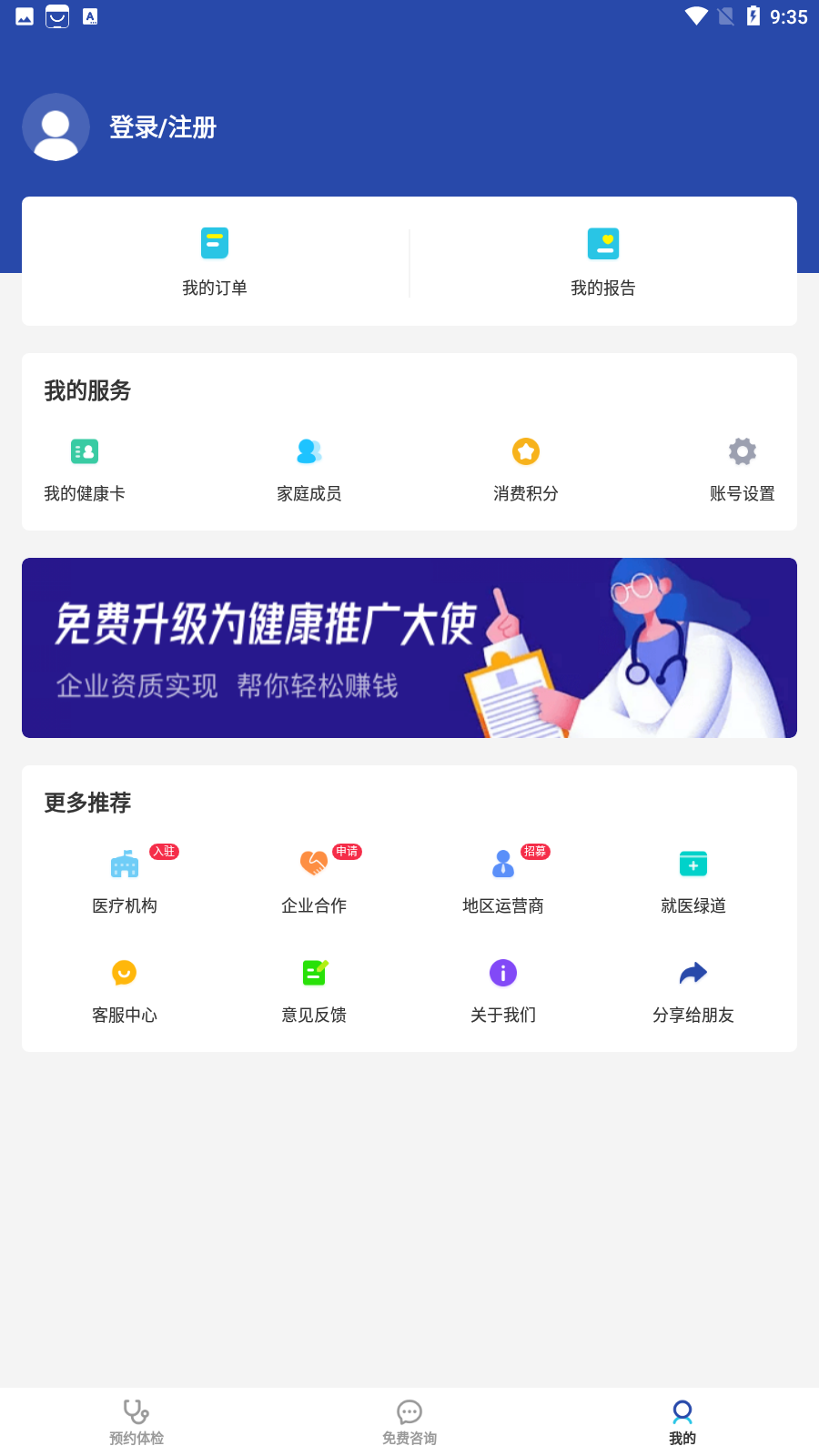The height and width of the screenshot is (1456, 819).
Task: Select the 医疗机构 hospital icon
Action: click(x=125, y=864)
